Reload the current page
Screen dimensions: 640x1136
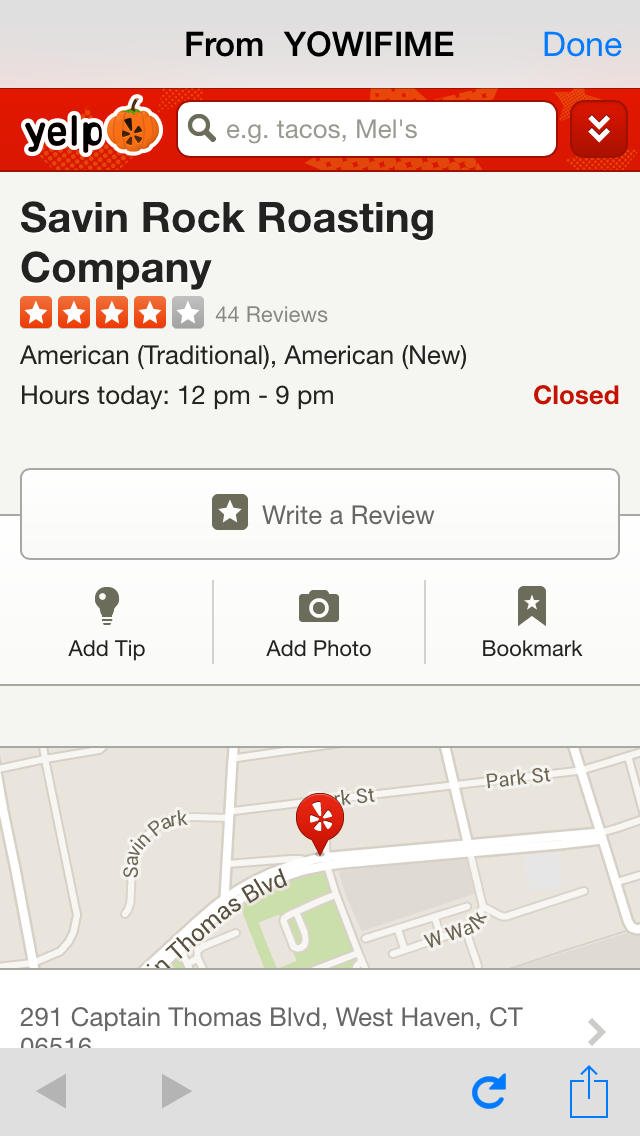488,1091
